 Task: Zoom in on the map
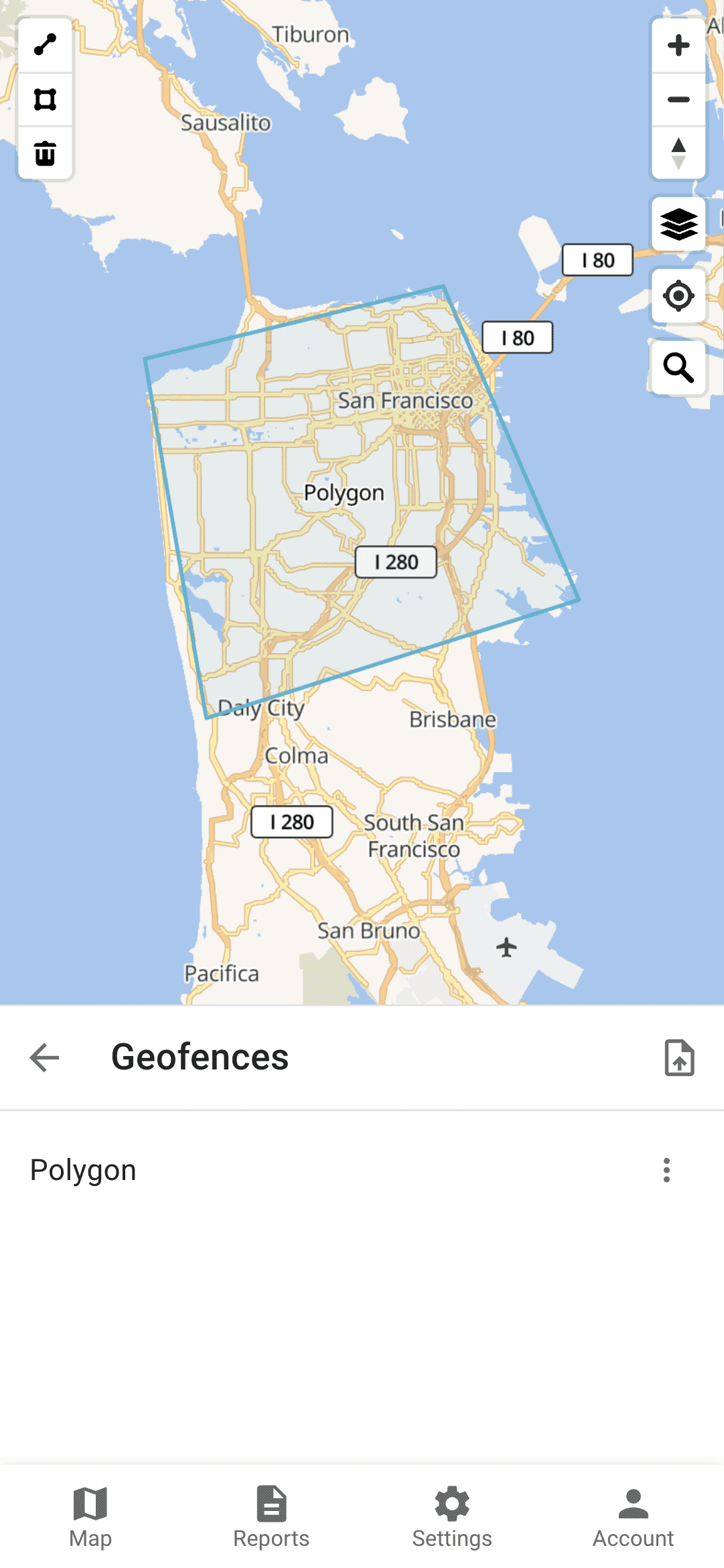click(x=678, y=46)
